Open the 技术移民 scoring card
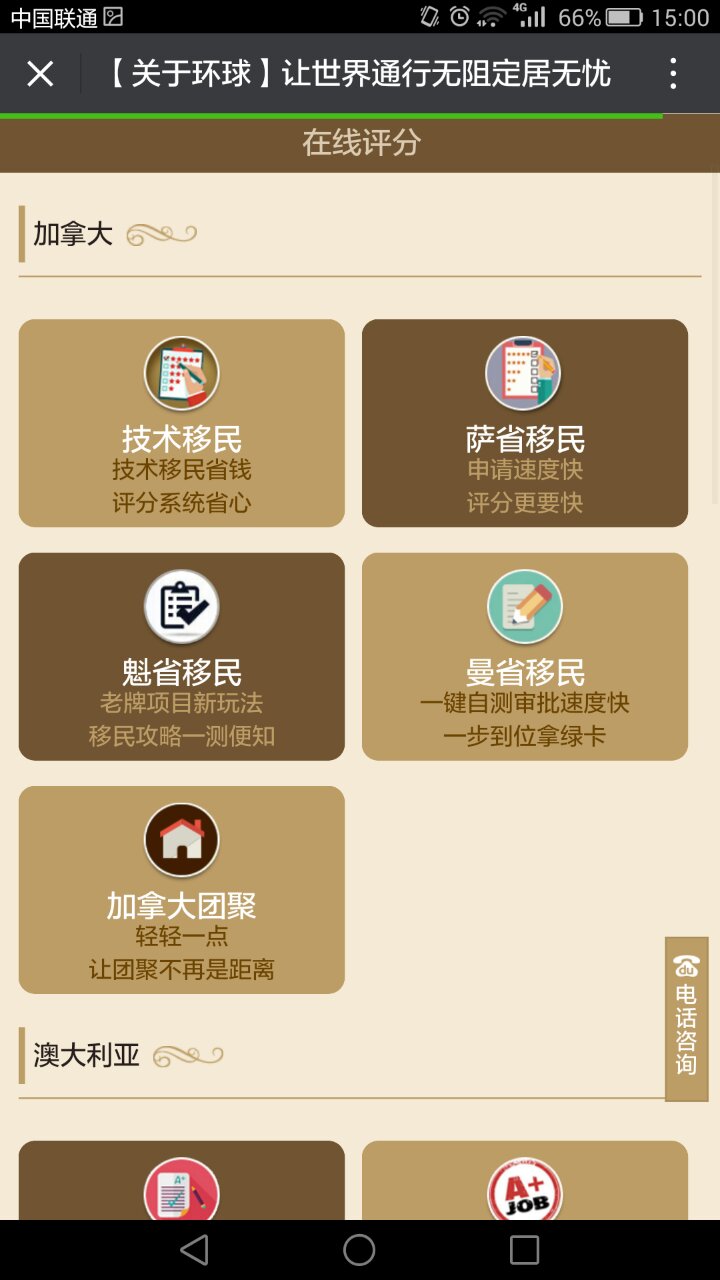This screenshot has height=1280, width=720. [x=181, y=423]
